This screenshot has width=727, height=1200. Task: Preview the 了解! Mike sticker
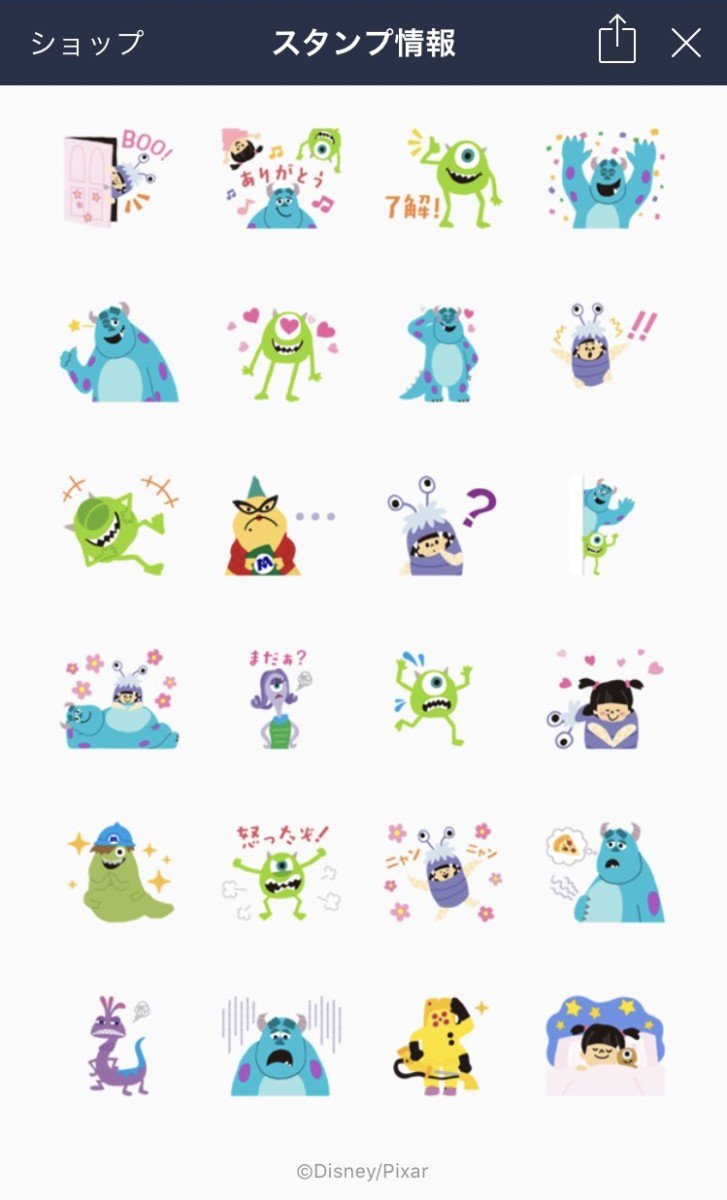coord(444,178)
